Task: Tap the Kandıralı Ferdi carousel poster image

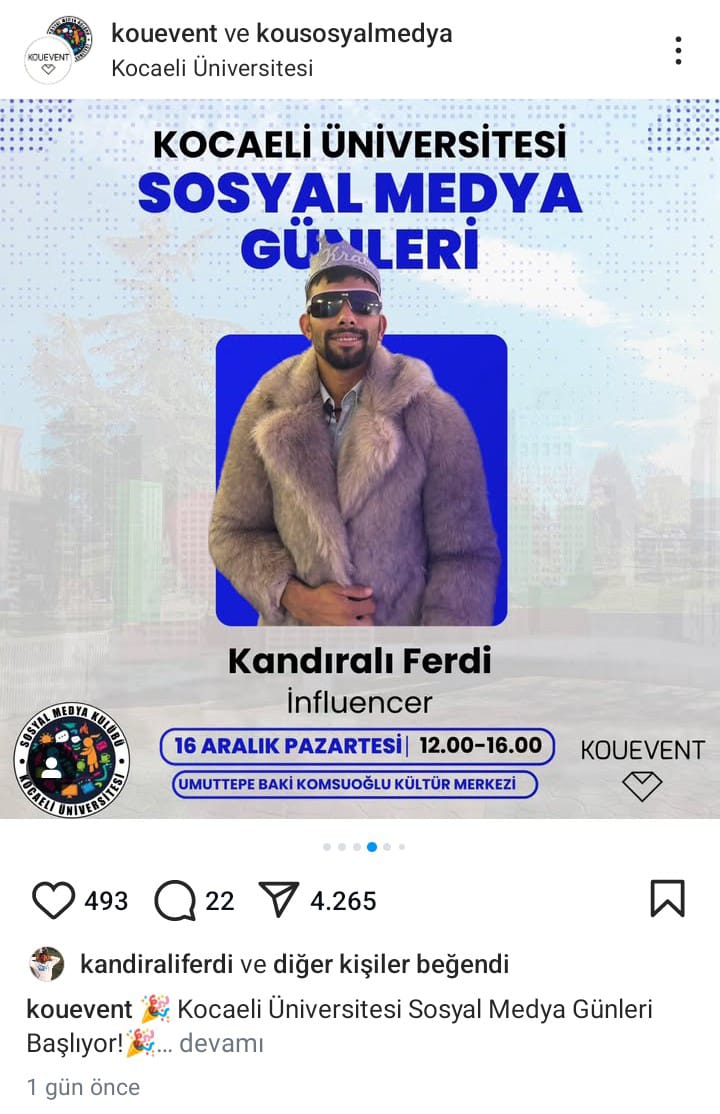Action: point(360,460)
